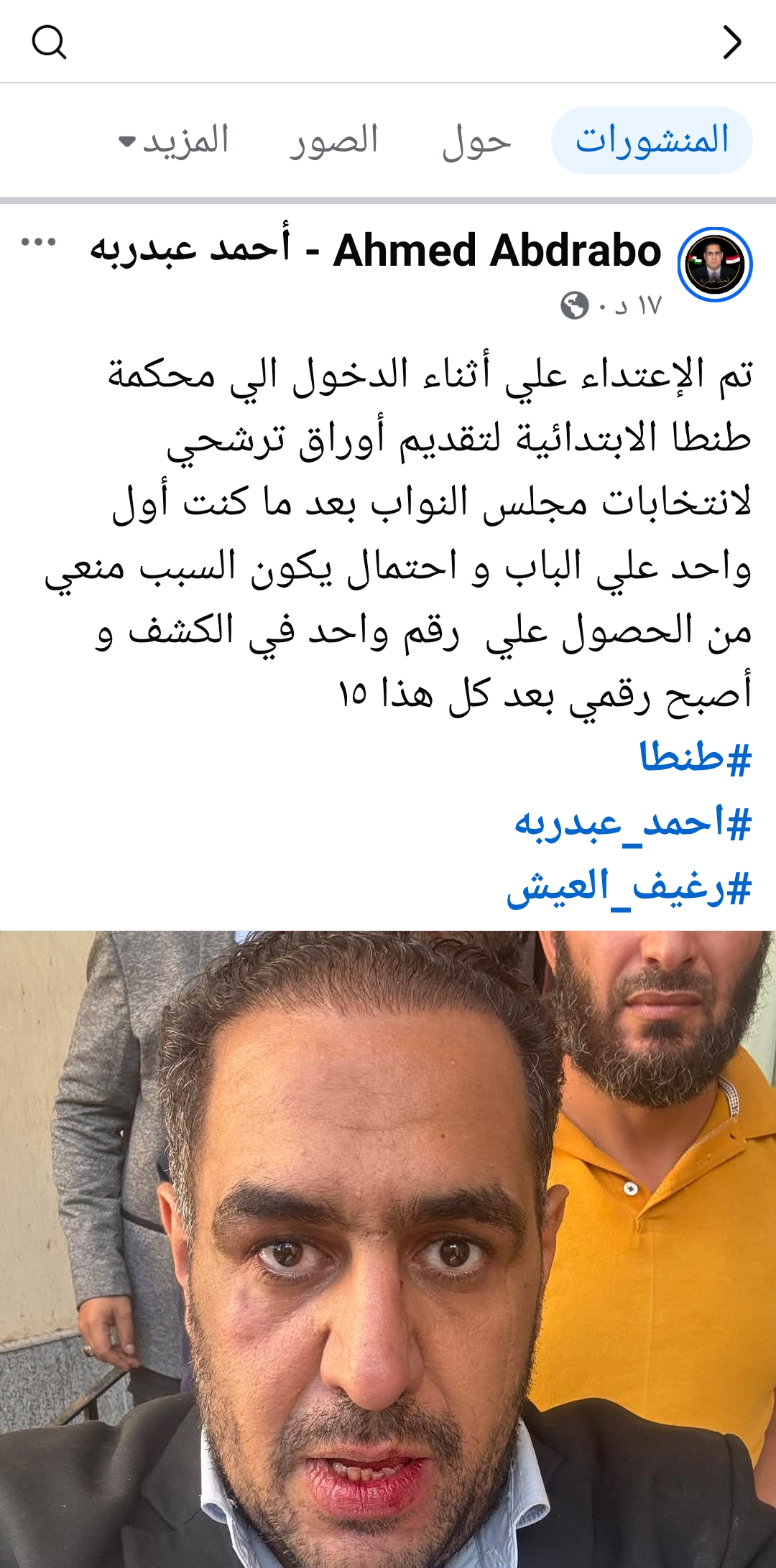Open the Ahmed Abdrabo page name link
Image resolution: width=776 pixels, height=1568 pixels.
376,251
